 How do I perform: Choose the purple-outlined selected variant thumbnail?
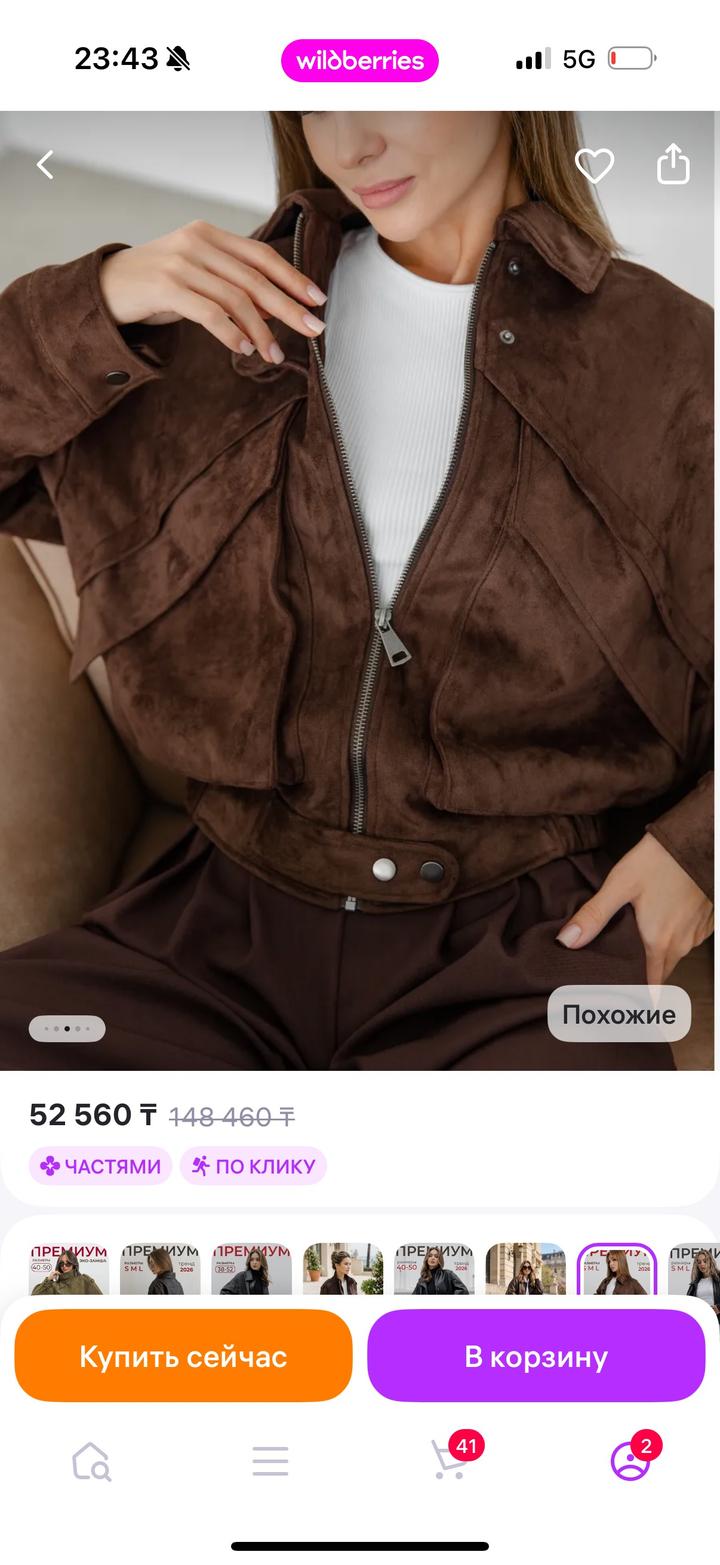click(x=616, y=1270)
